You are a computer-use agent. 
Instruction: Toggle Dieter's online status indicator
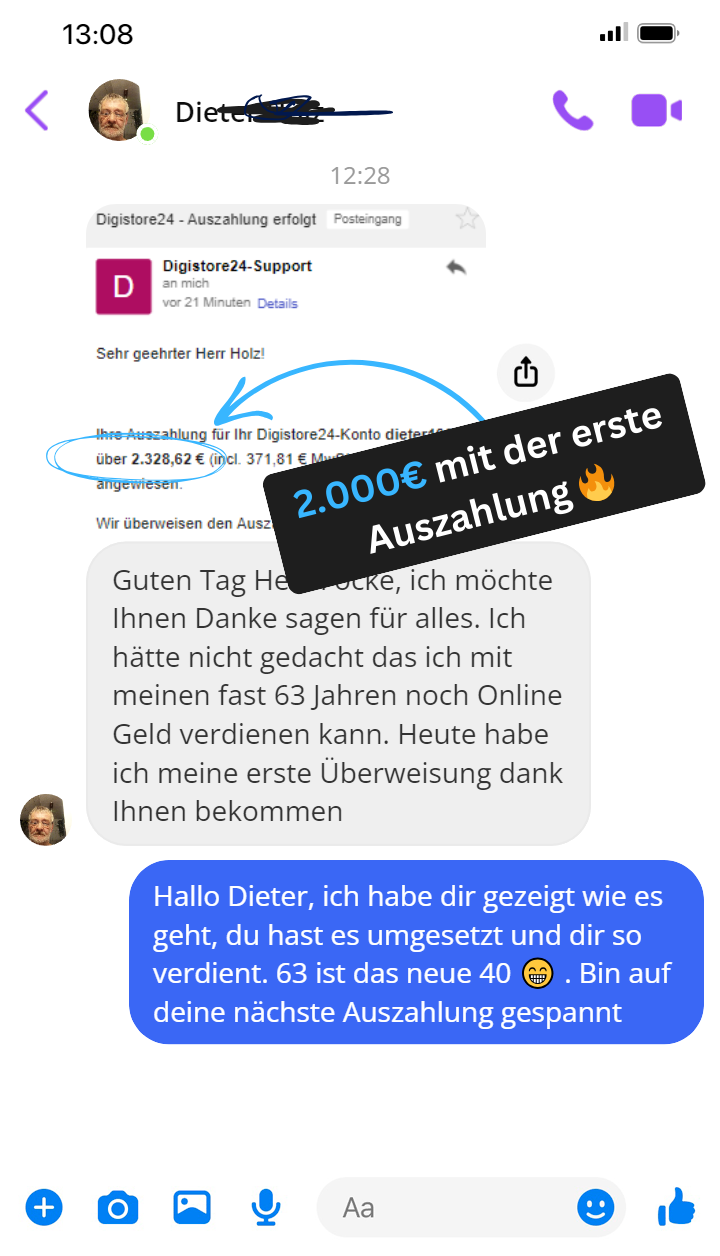[146, 133]
